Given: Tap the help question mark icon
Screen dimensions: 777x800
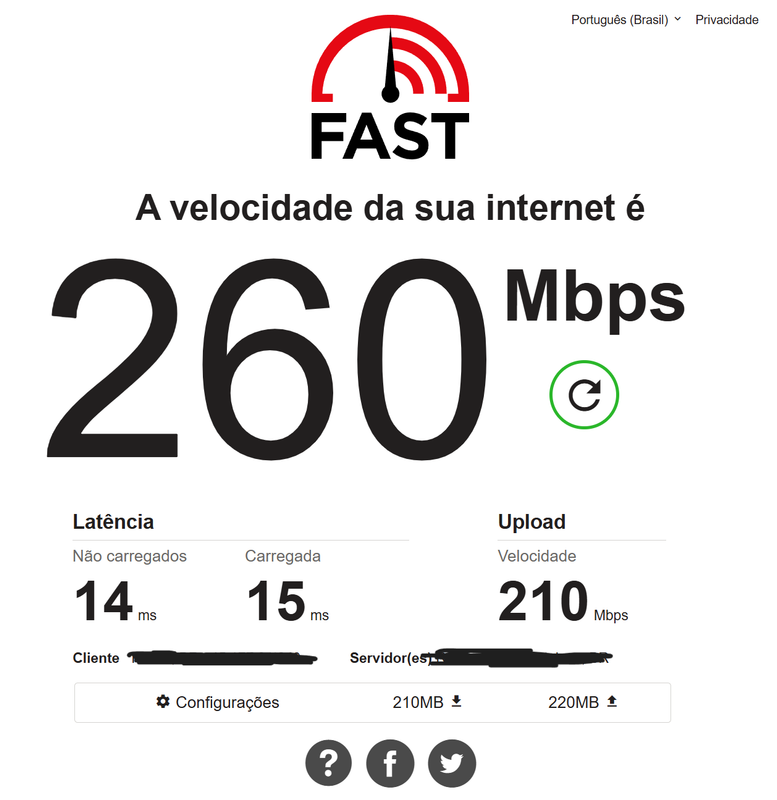Looking at the screenshot, I should point(328,763).
